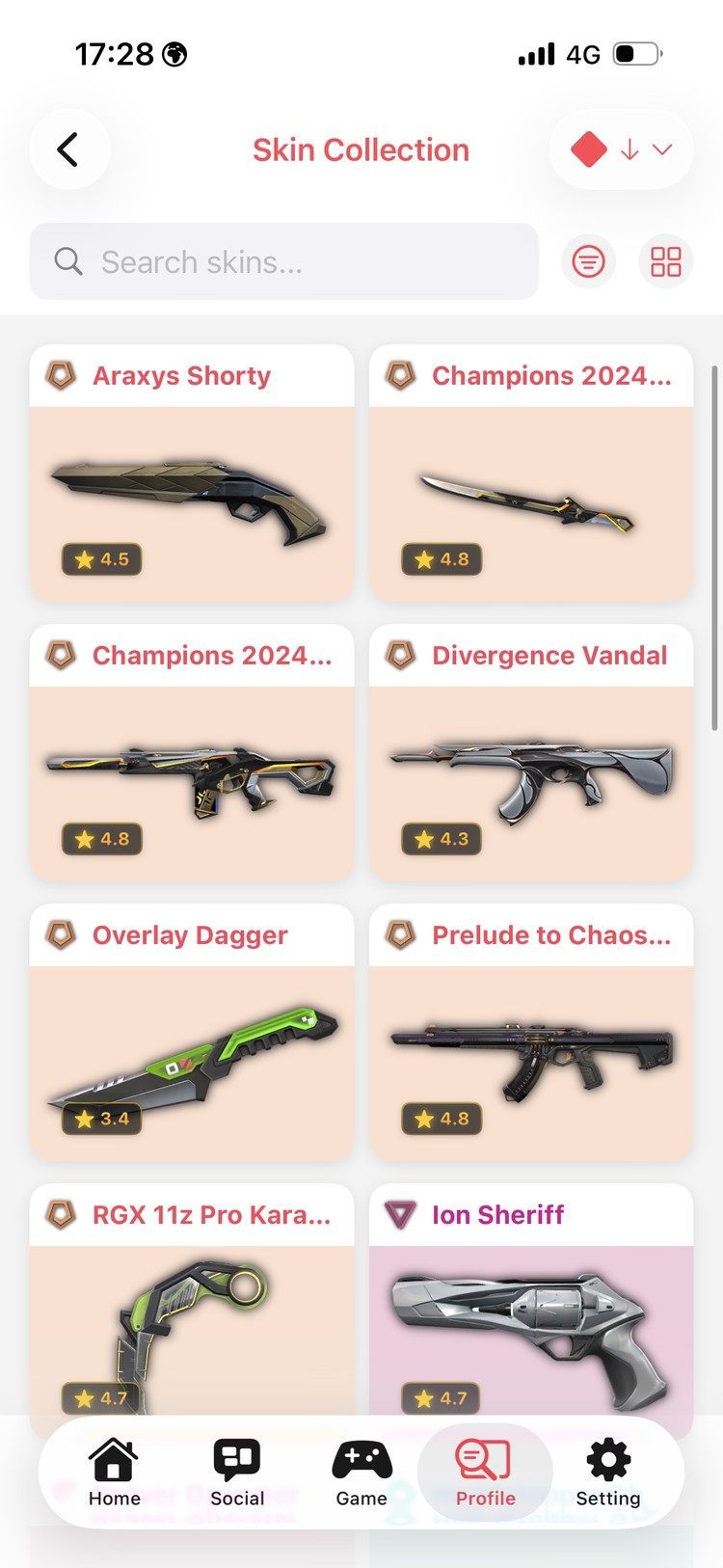Open the Araxys Shorty skin card
This screenshot has height=1568, width=723.
pyautogui.click(x=192, y=473)
